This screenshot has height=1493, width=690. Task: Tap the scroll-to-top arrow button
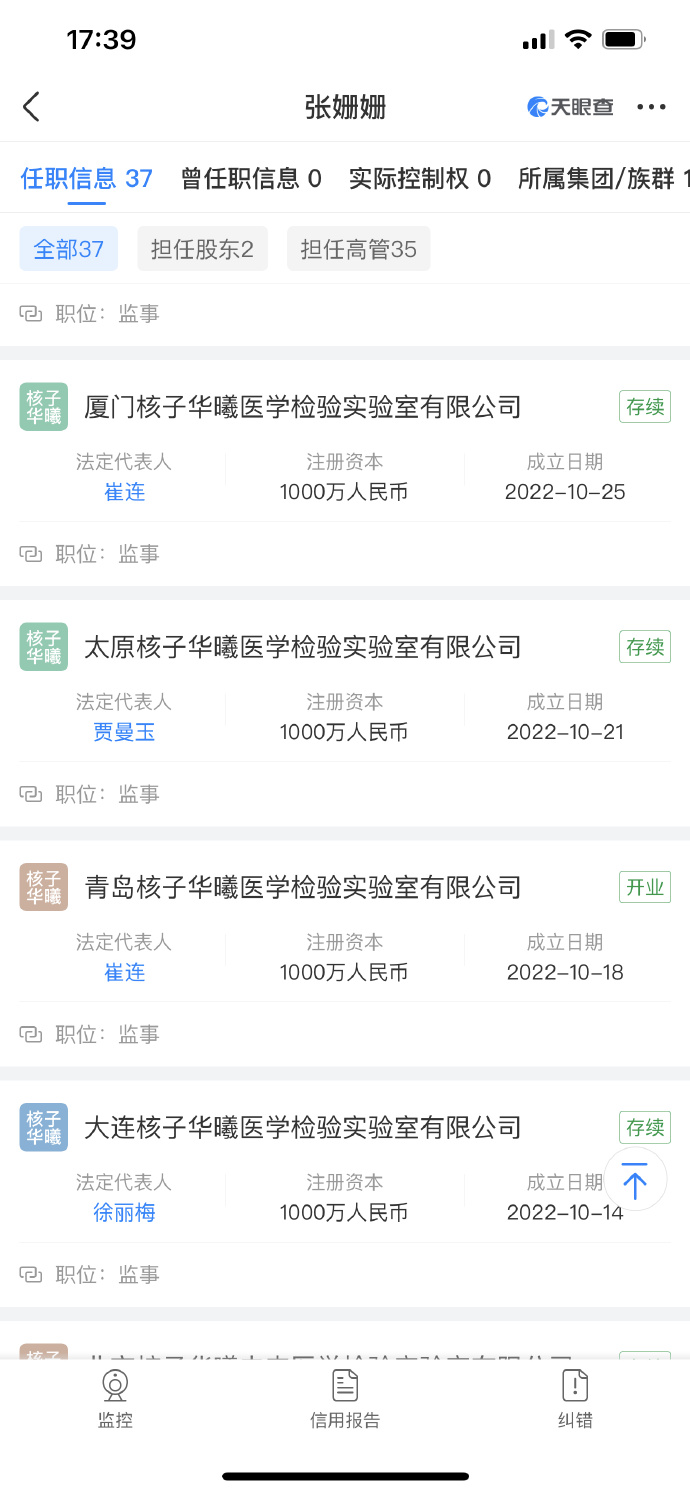click(x=635, y=1181)
